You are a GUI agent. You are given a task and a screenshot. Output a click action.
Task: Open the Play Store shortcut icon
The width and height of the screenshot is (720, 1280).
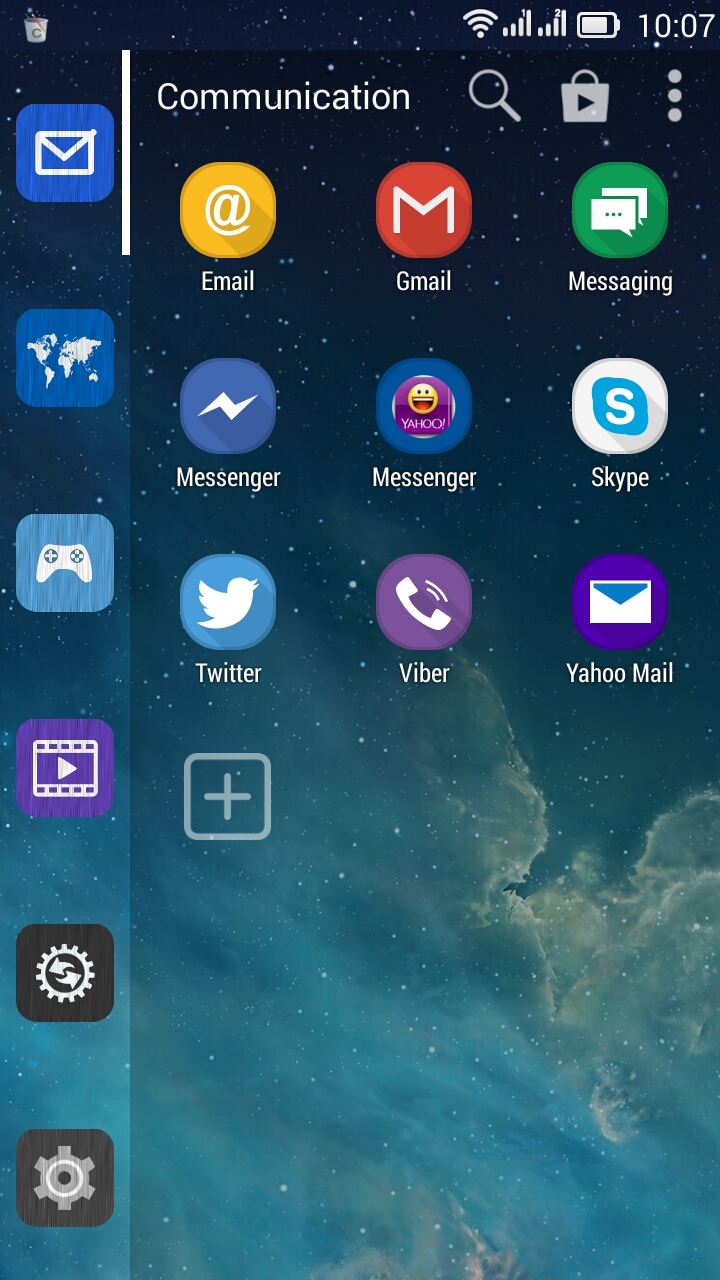click(x=585, y=98)
